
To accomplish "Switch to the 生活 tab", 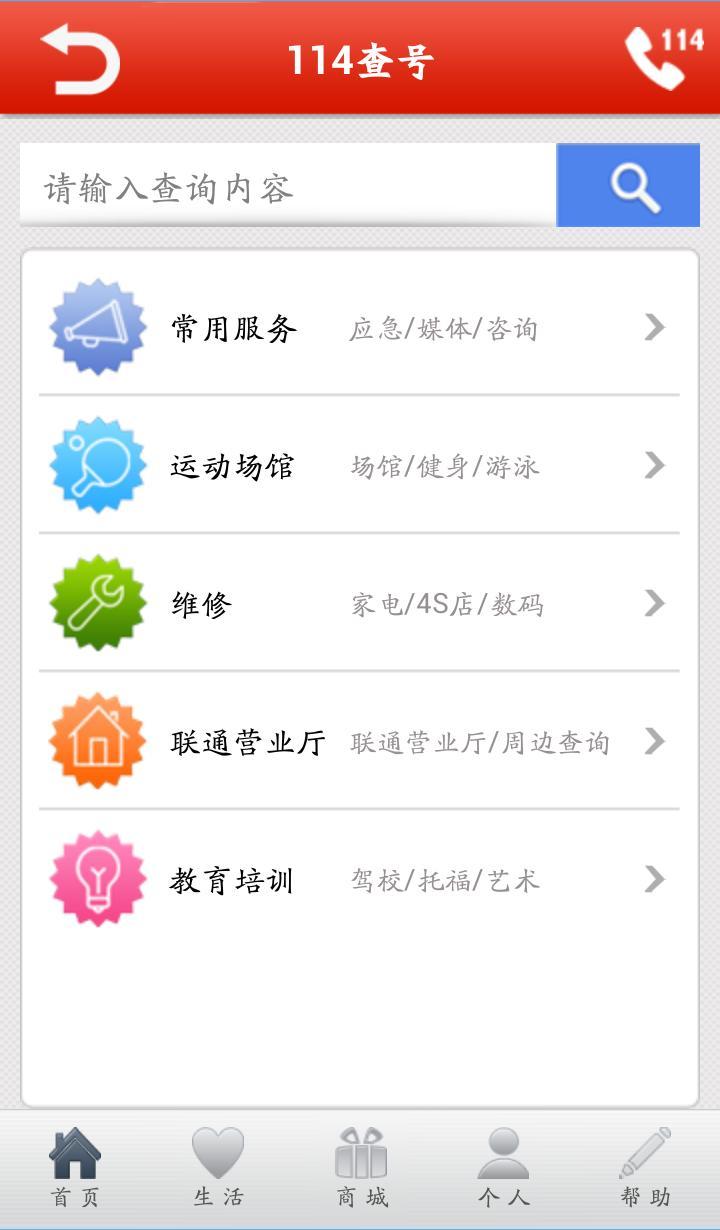I will [218, 1168].
